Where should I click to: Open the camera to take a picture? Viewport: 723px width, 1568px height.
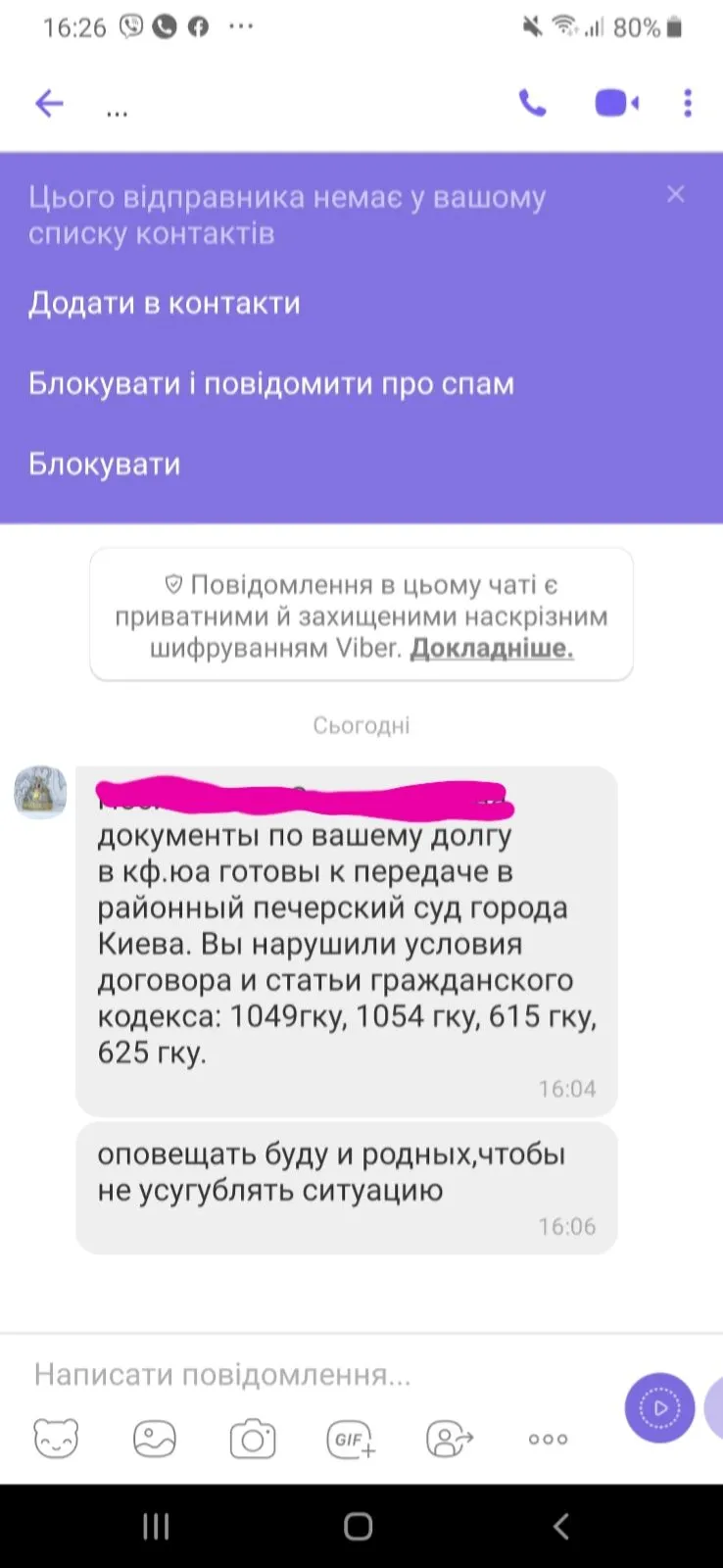(x=253, y=1439)
